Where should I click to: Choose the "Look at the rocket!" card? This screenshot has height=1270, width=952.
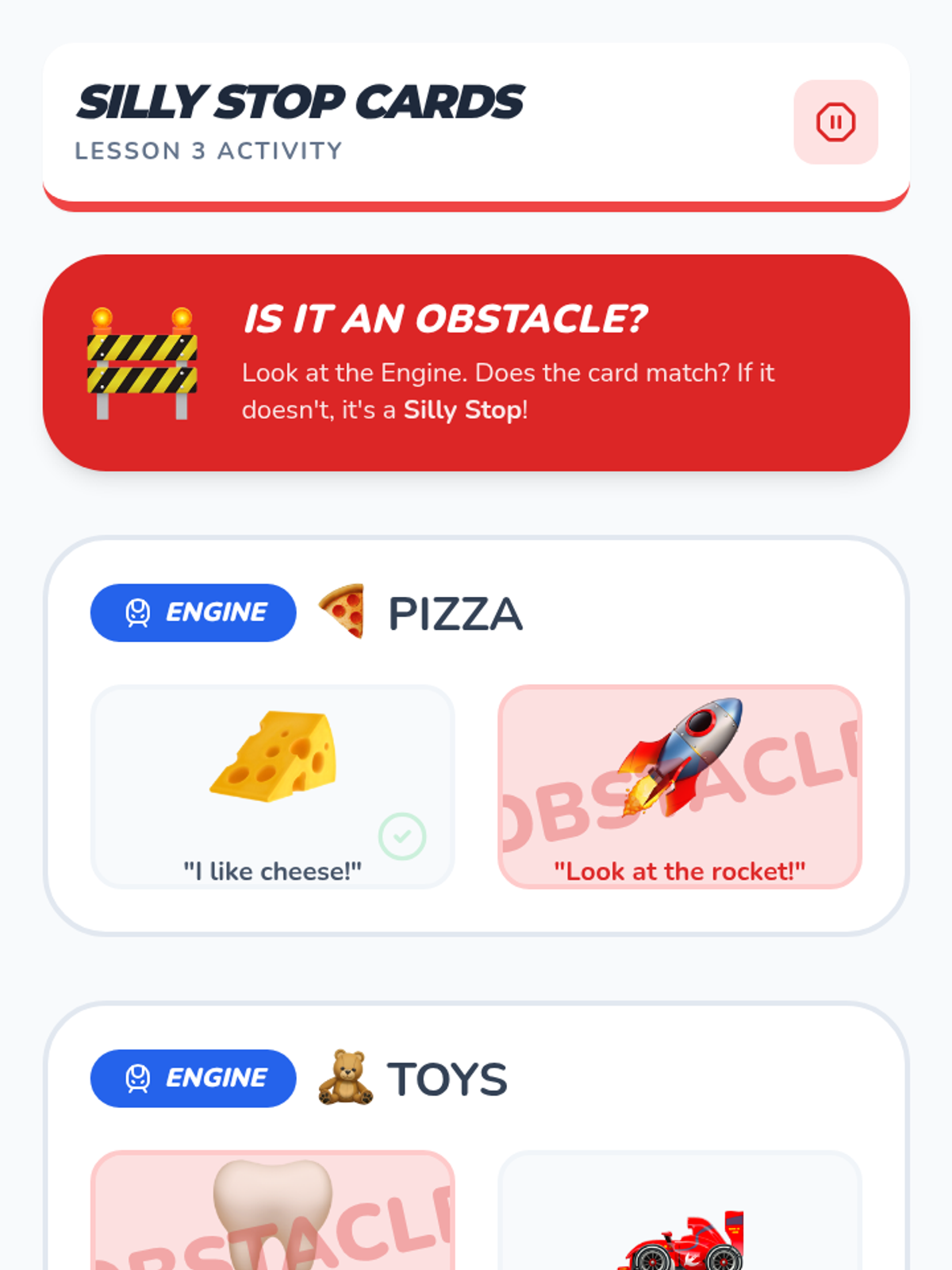(x=680, y=787)
